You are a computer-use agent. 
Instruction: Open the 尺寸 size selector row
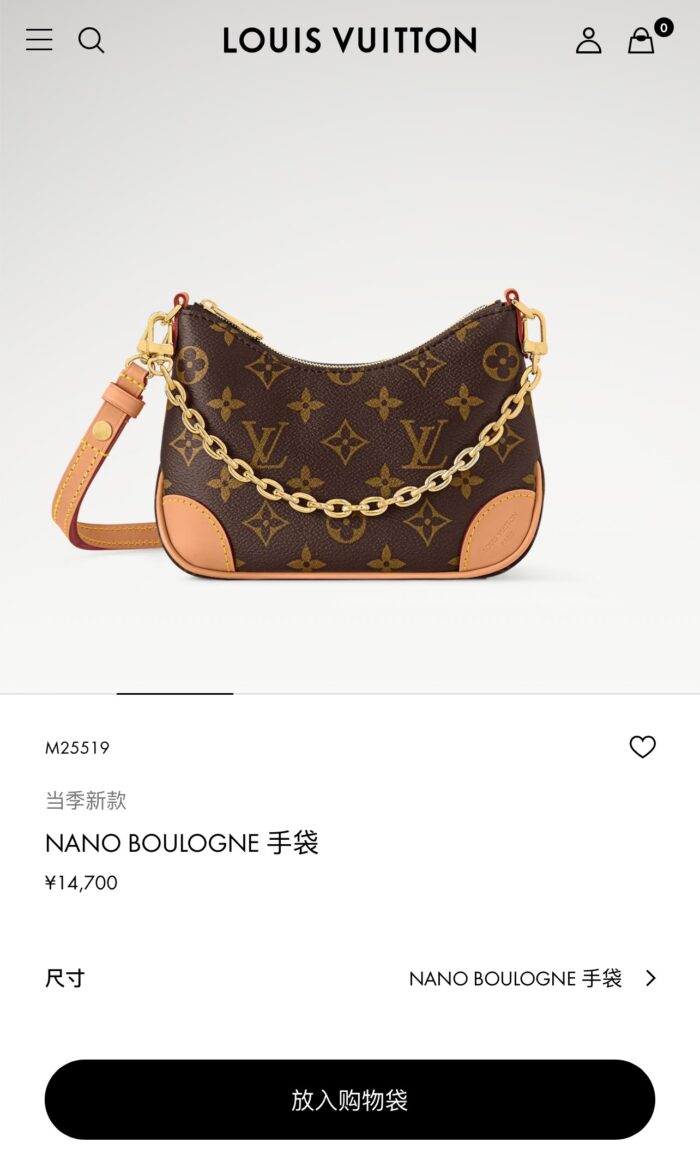(350, 978)
